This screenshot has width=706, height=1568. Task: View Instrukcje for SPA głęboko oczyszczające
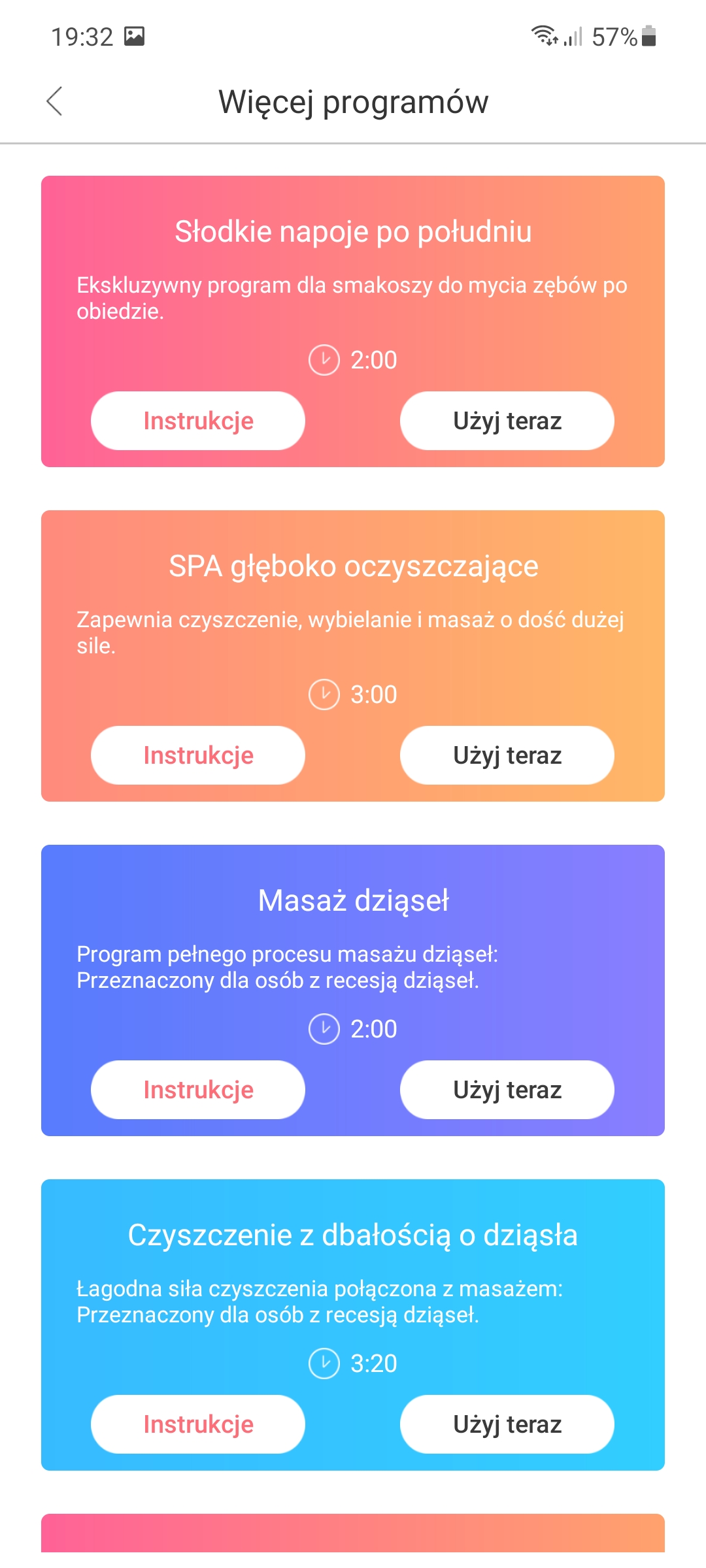[x=198, y=755]
